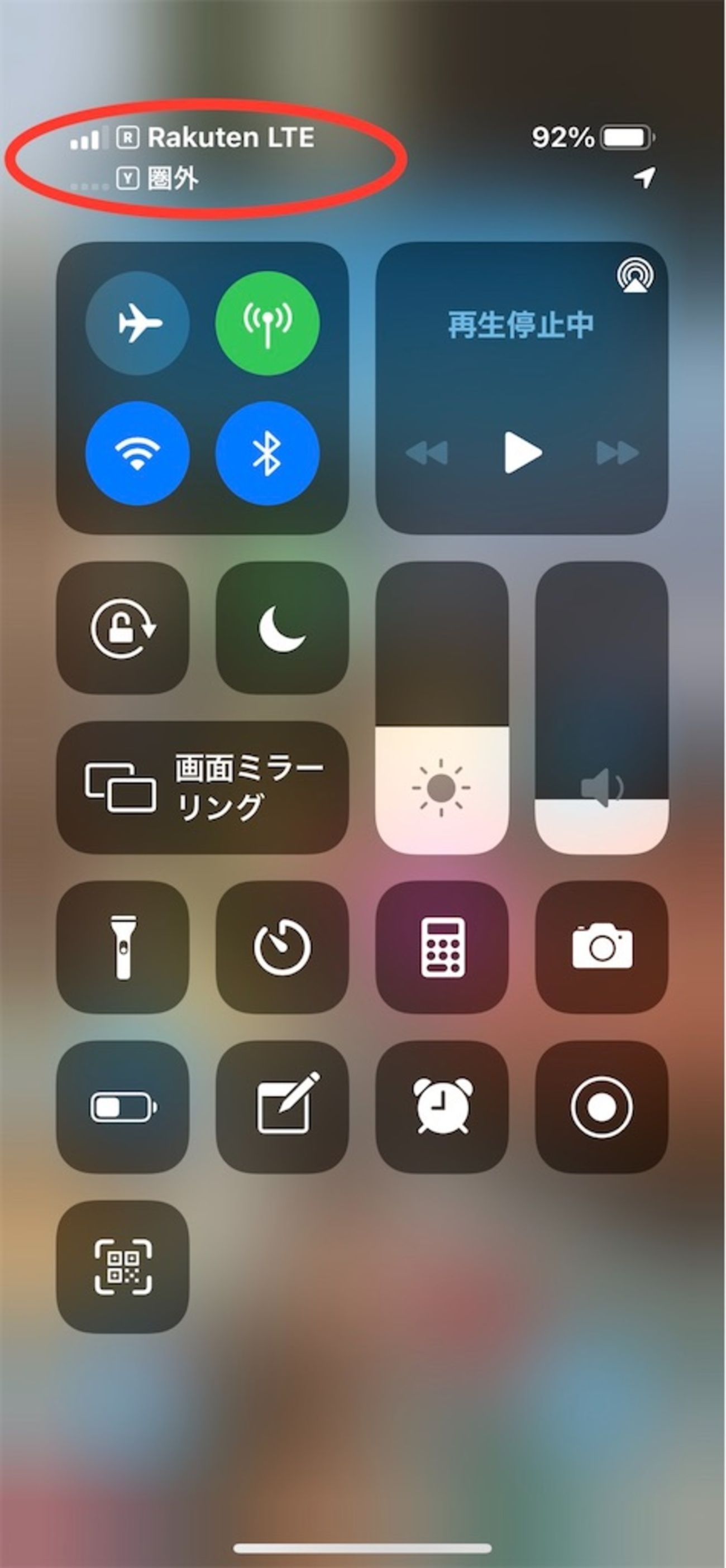Enable Do Not Disturb moon
The width and height of the screenshot is (726, 1568).
283,628
